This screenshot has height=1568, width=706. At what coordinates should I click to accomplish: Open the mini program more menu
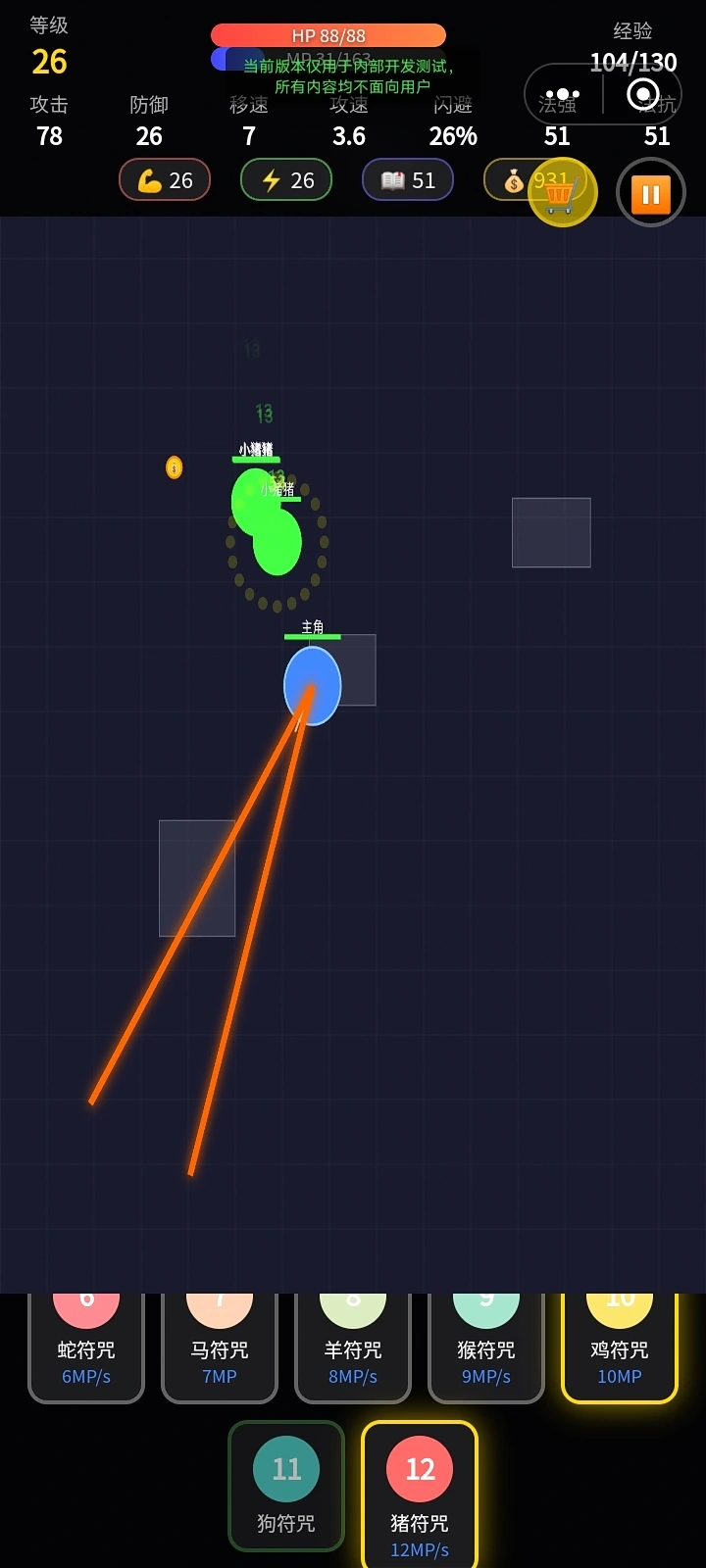point(563,94)
